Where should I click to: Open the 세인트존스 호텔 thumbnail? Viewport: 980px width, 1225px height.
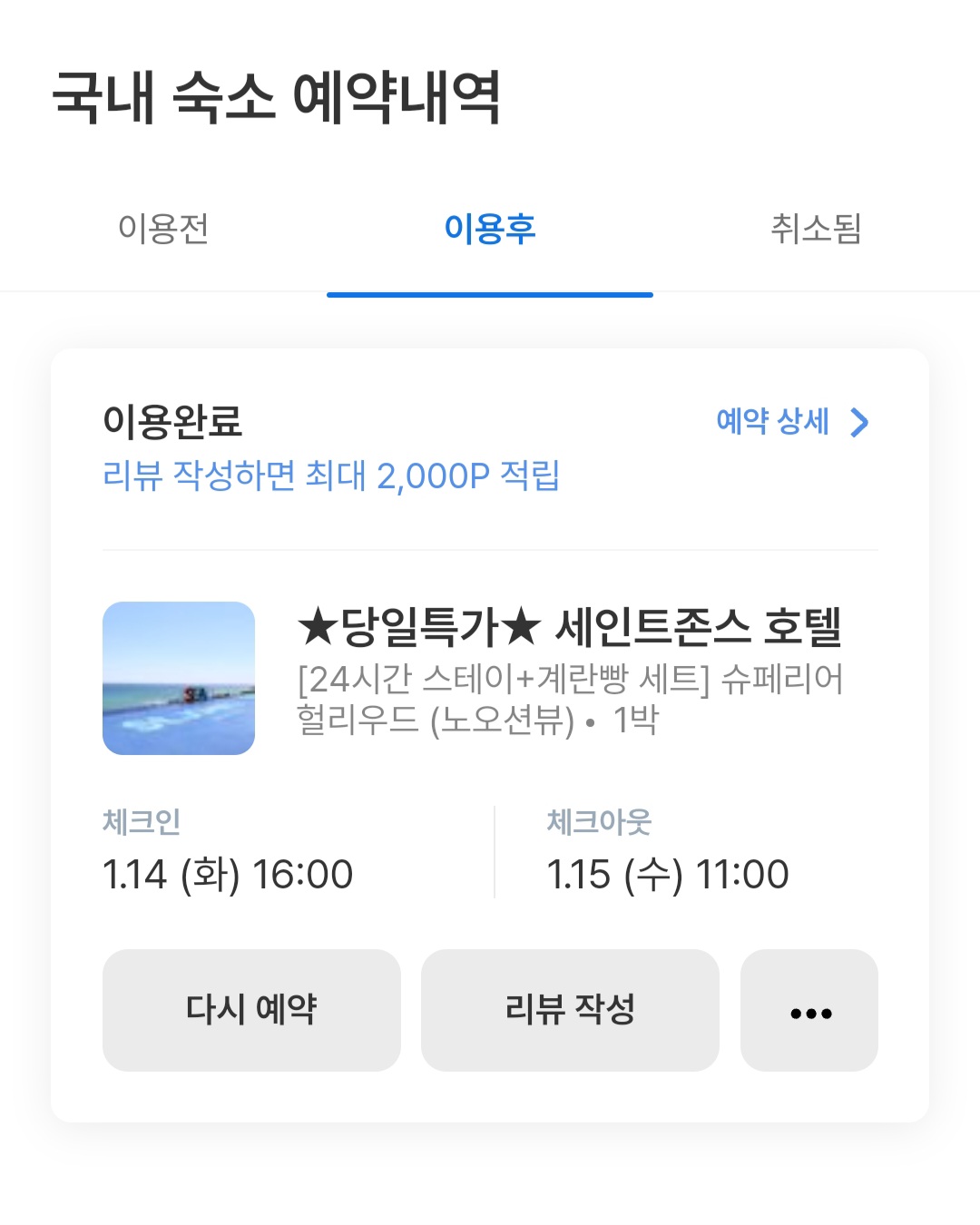tap(179, 678)
